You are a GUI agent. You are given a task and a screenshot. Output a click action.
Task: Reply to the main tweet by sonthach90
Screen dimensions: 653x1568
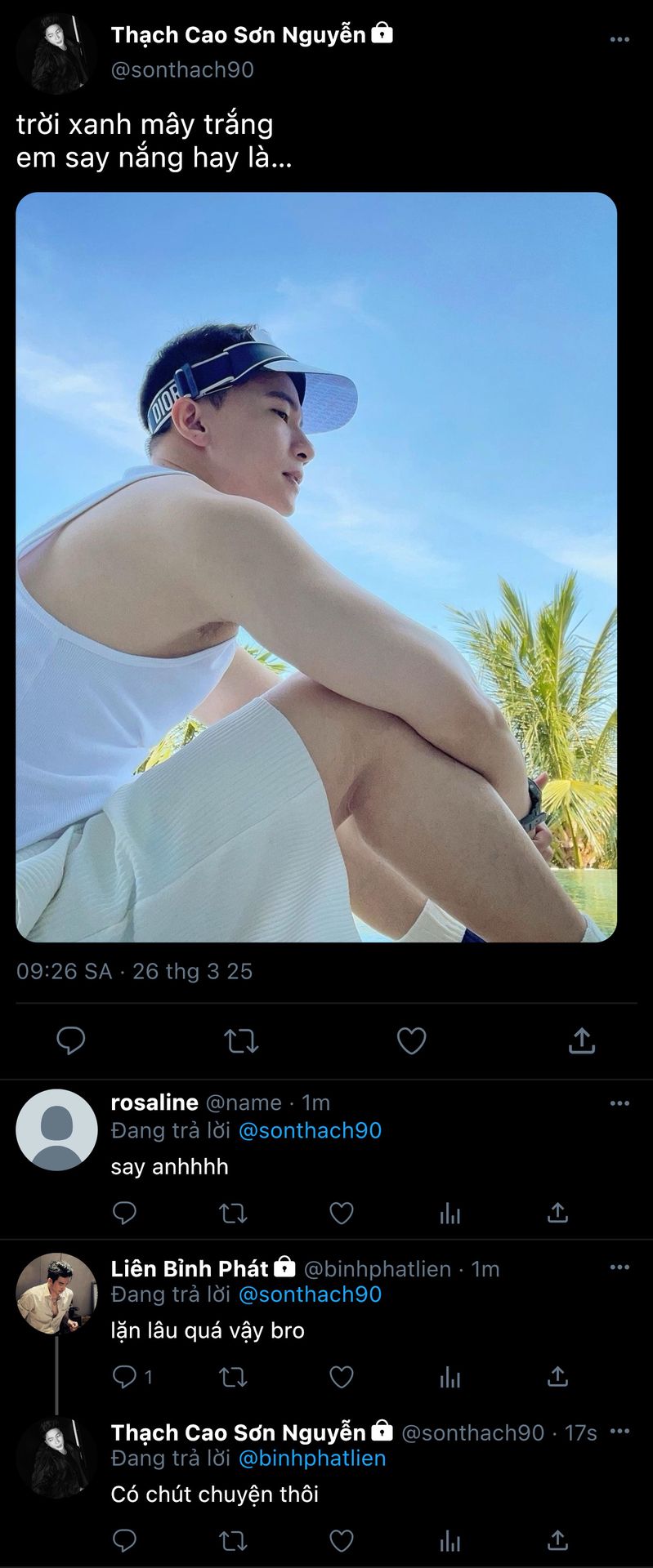(x=70, y=1040)
